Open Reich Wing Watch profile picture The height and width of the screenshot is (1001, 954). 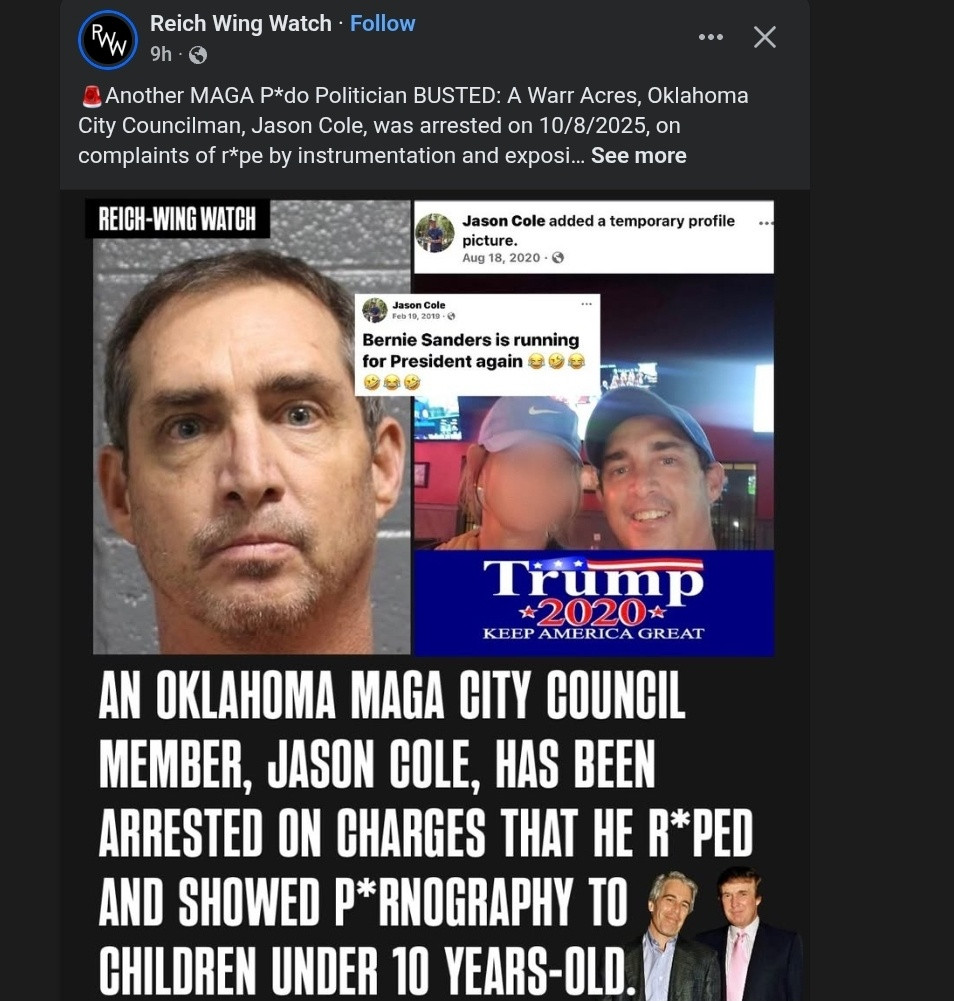pyautogui.click(x=107, y=40)
